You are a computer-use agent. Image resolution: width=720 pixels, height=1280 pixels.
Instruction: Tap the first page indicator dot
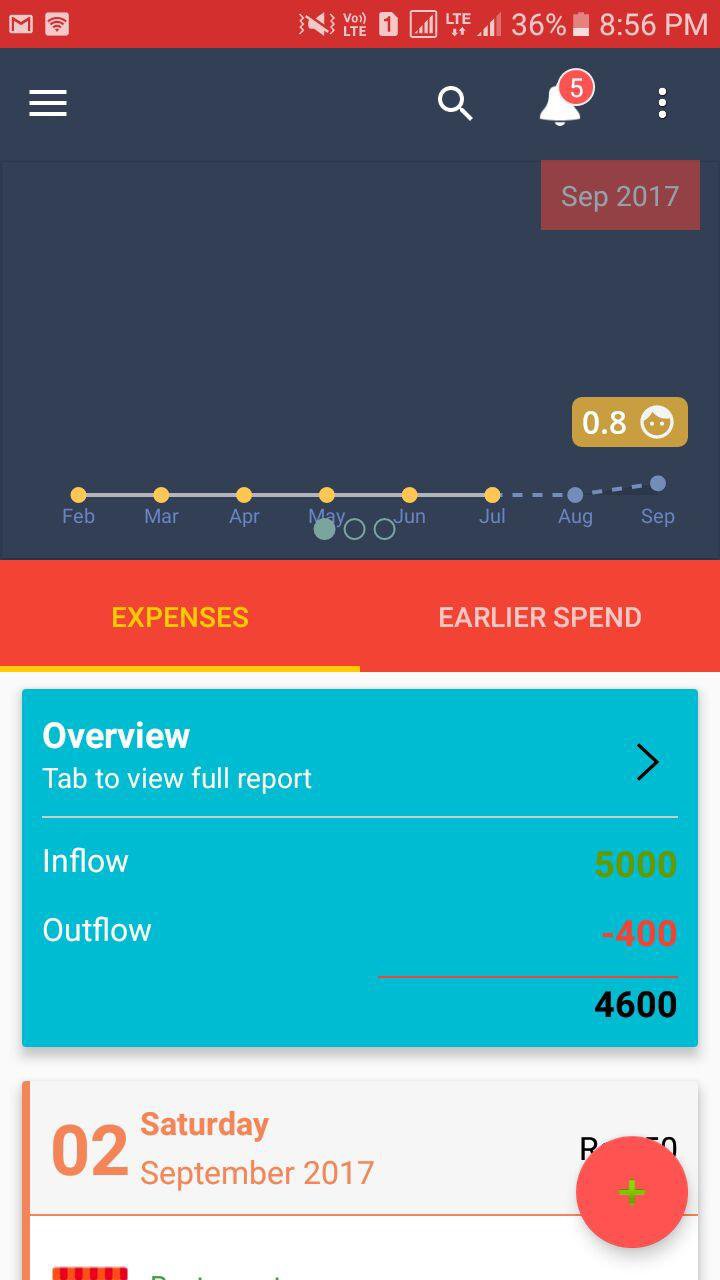coord(324,529)
